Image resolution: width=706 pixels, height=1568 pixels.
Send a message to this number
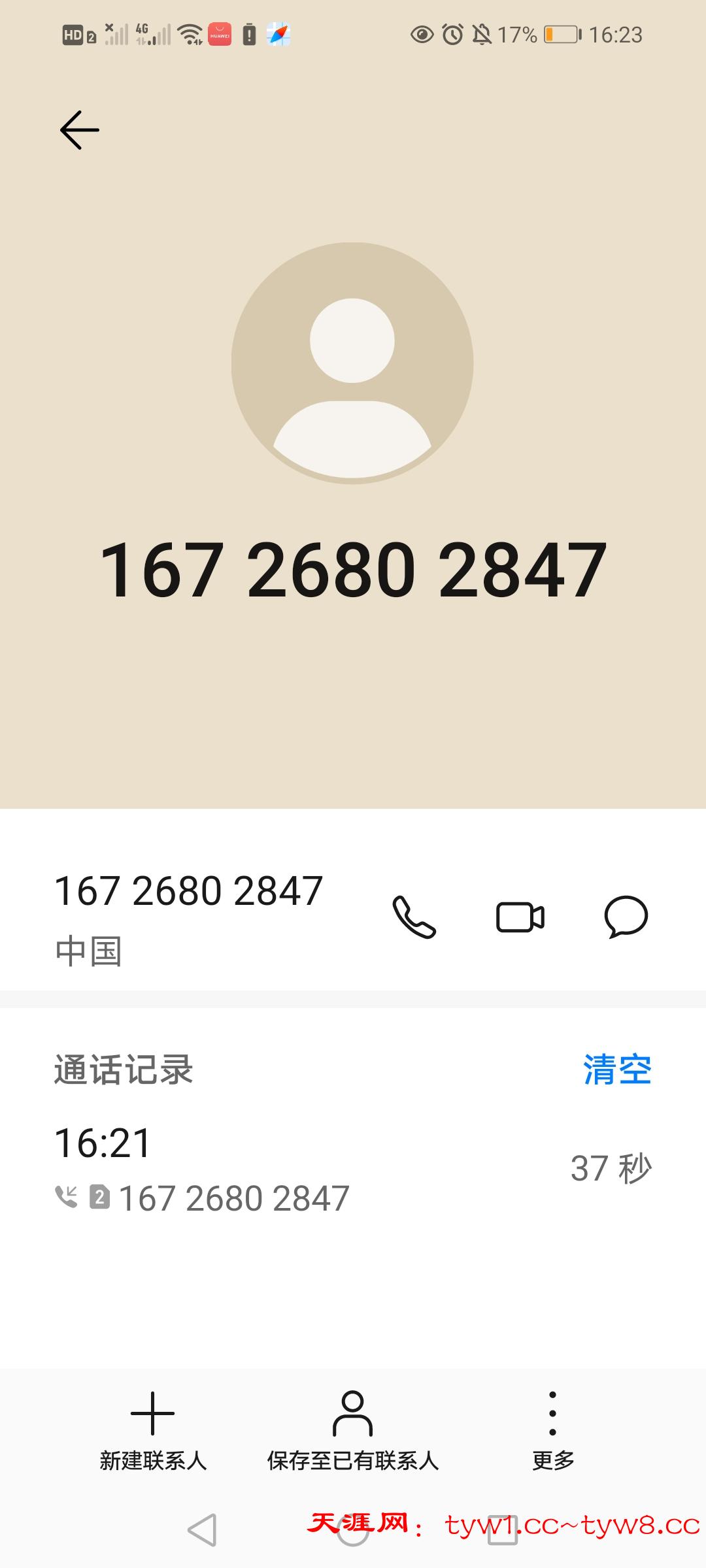(626, 917)
